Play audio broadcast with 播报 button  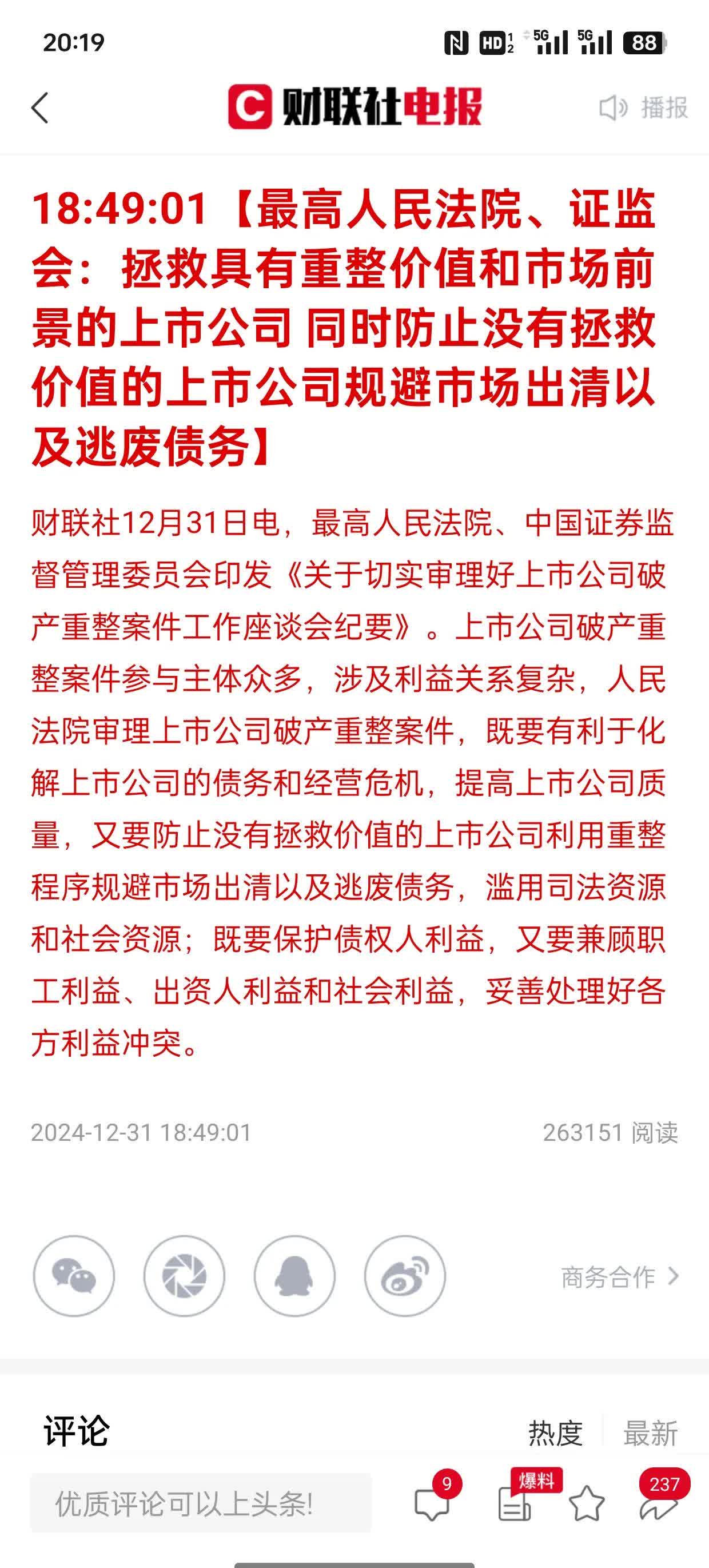tap(644, 108)
